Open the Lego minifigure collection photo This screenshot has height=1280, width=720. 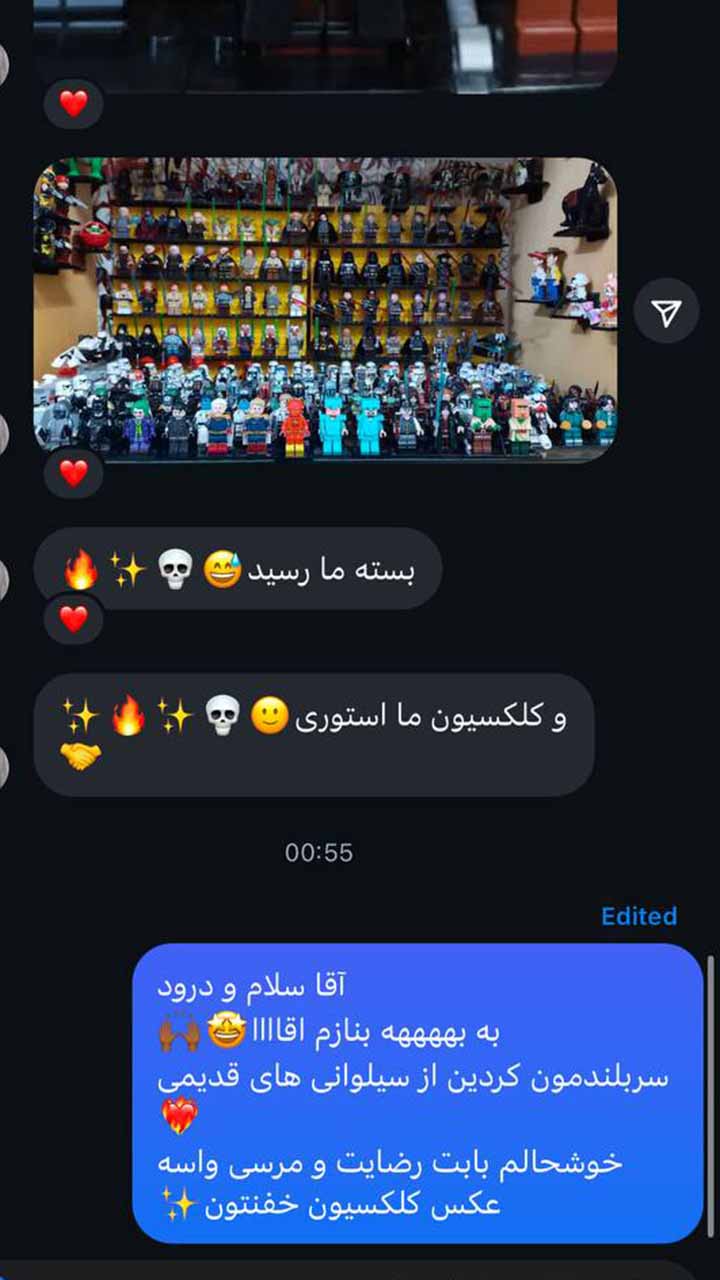click(x=325, y=308)
